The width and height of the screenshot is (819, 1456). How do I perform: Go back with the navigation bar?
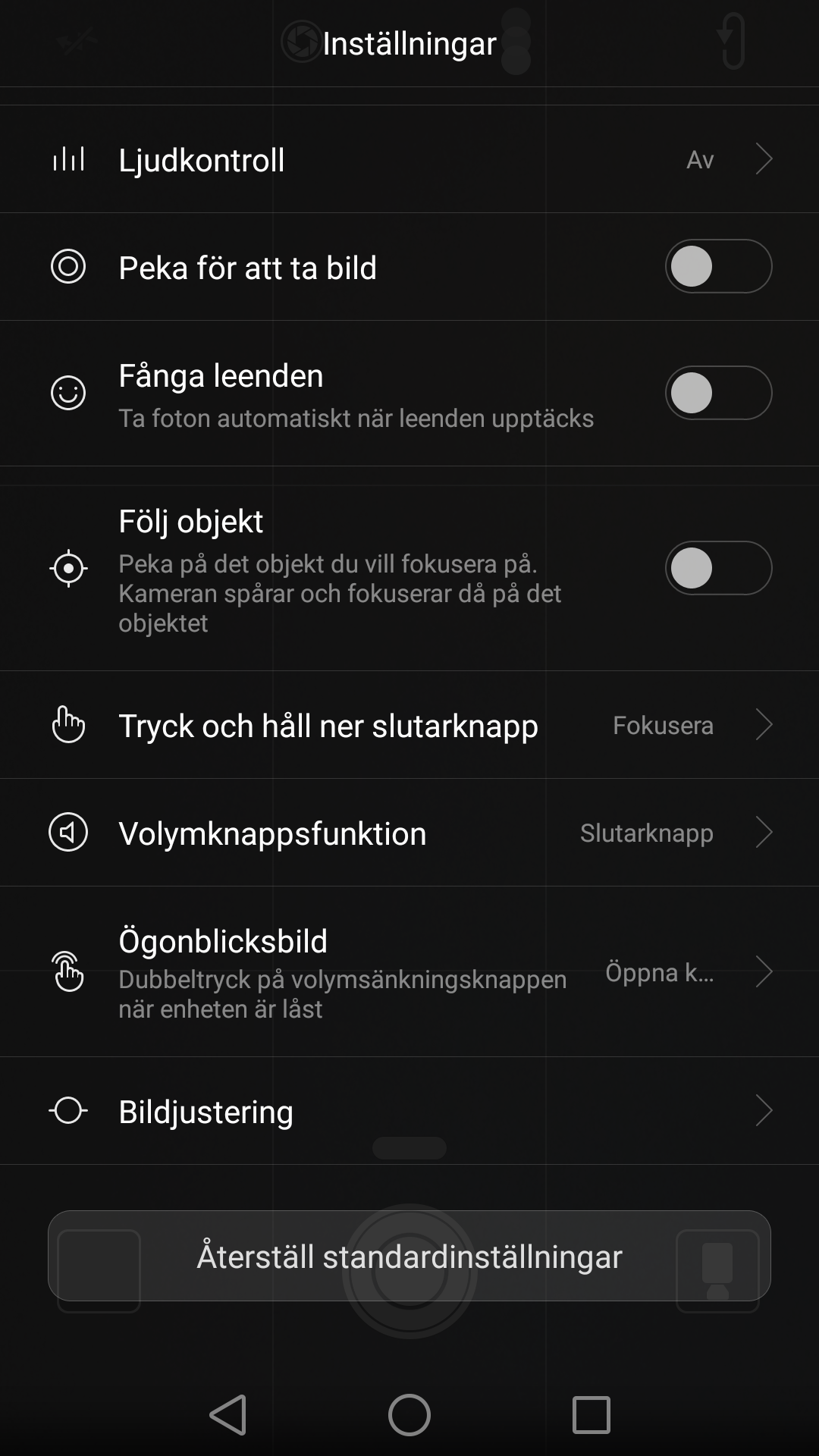pyautogui.click(x=227, y=1415)
